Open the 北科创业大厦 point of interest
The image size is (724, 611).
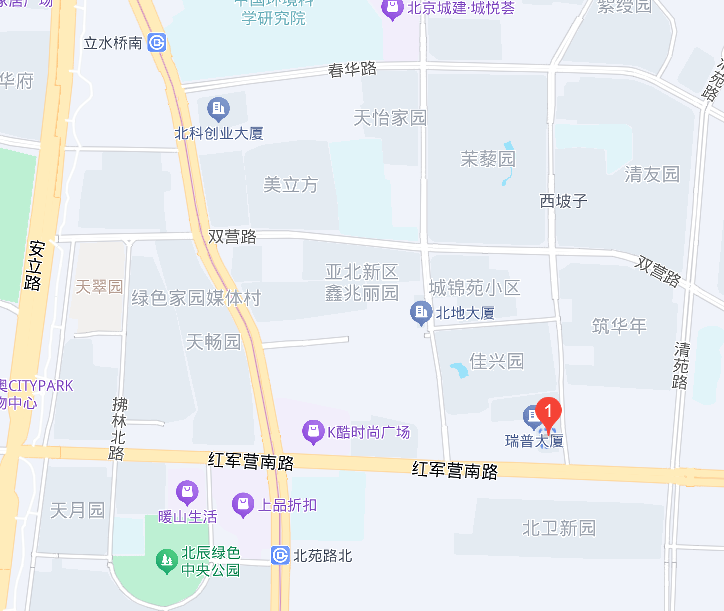218,109
